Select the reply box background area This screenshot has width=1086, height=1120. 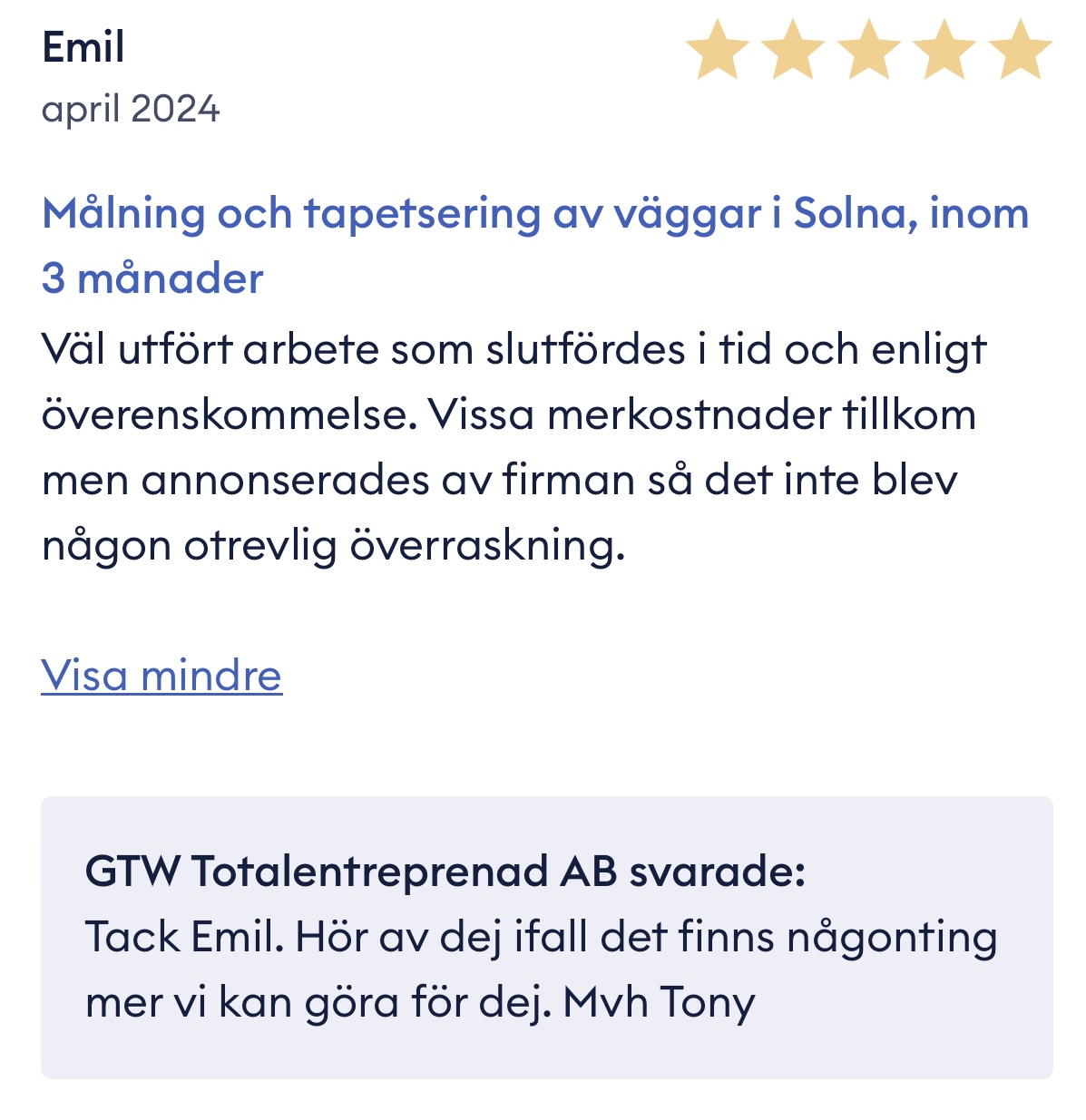pos(544,934)
